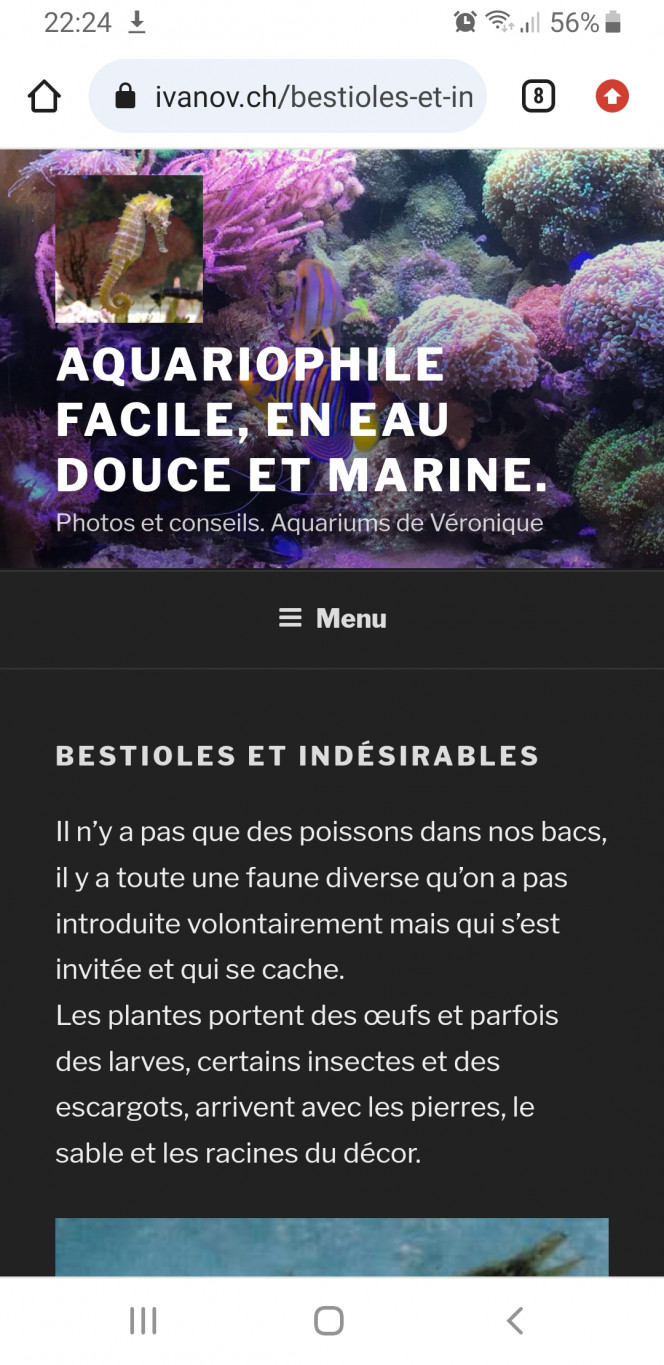Open the red browser update menu

(x=612, y=96)
